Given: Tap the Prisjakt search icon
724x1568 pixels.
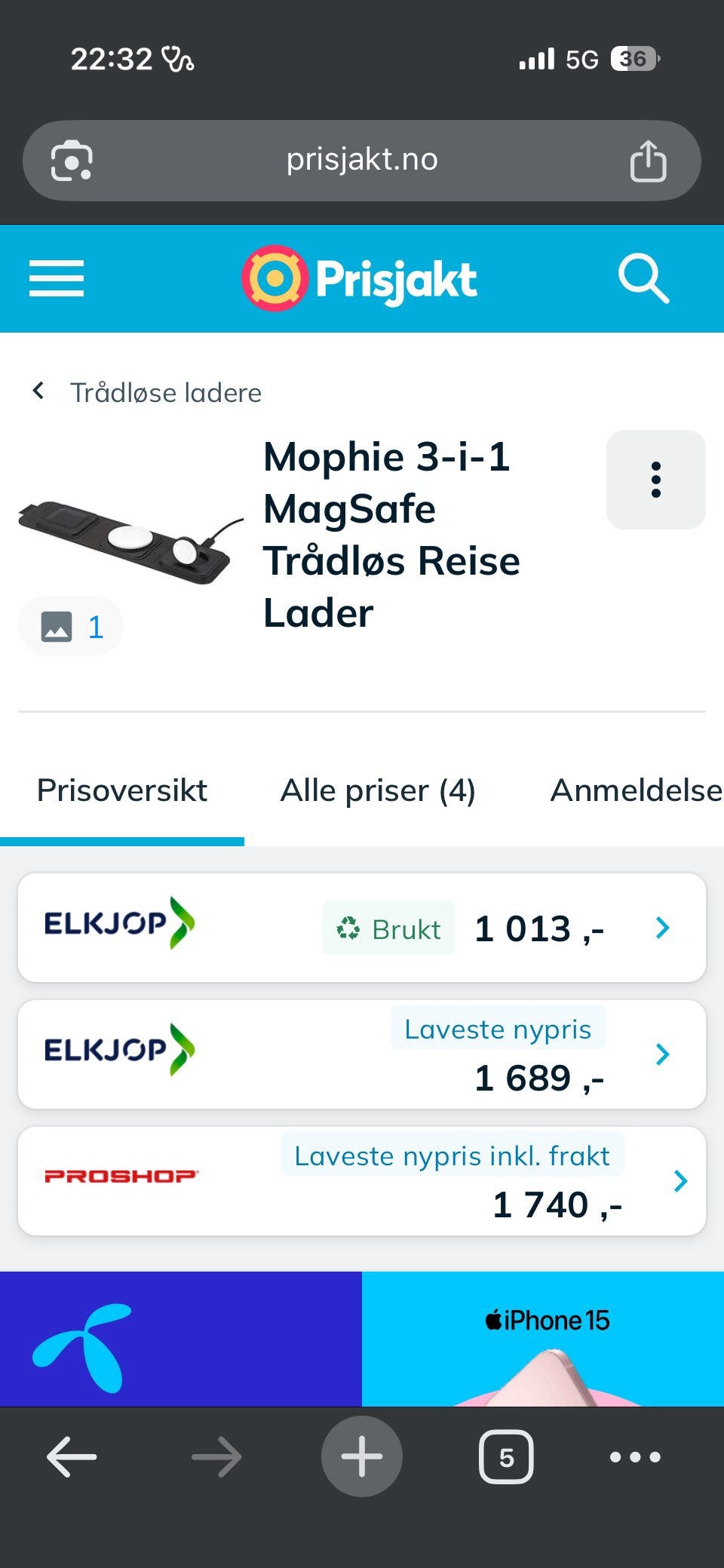Looking at the screenshot, I should coord(644,278).
